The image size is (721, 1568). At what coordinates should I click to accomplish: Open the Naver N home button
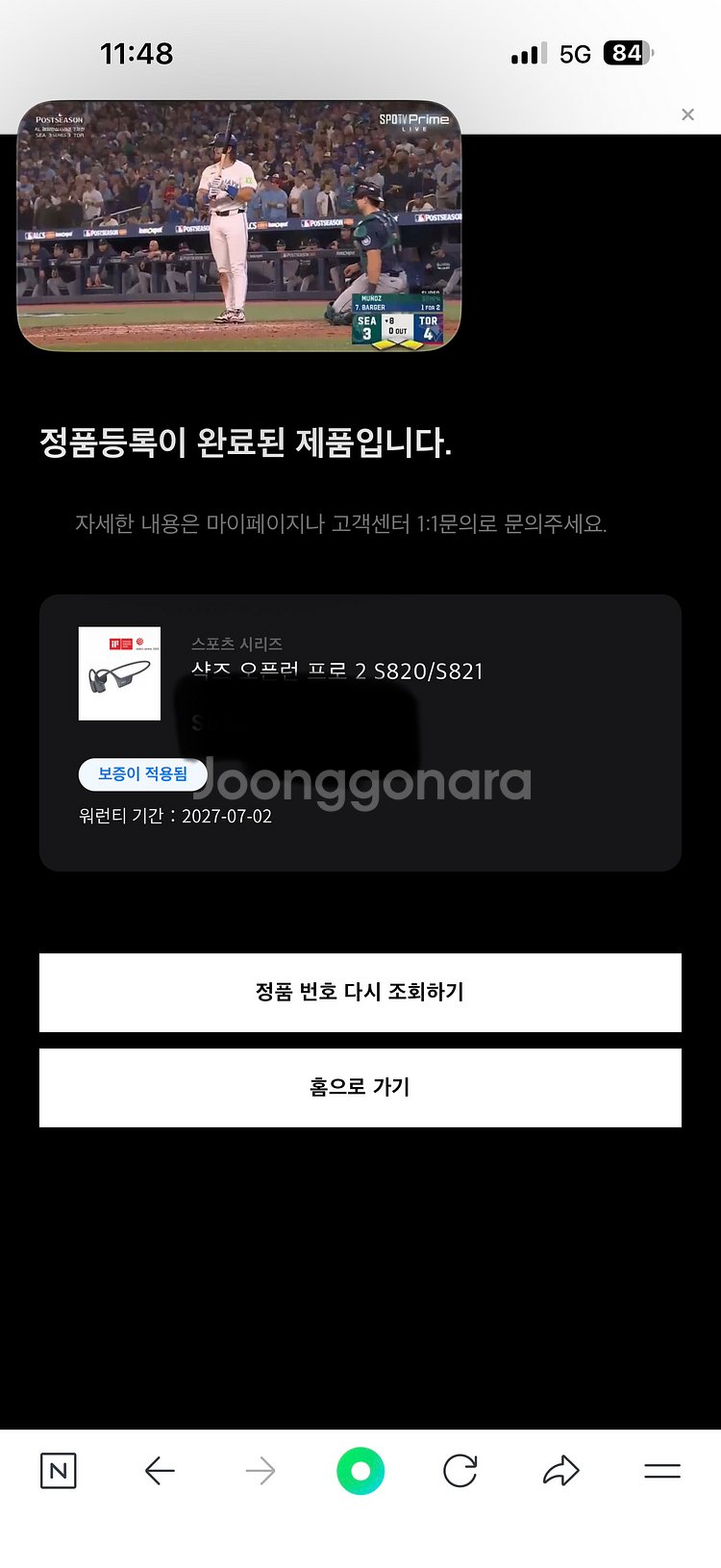pyautogui.click(x=59, y=1470)
